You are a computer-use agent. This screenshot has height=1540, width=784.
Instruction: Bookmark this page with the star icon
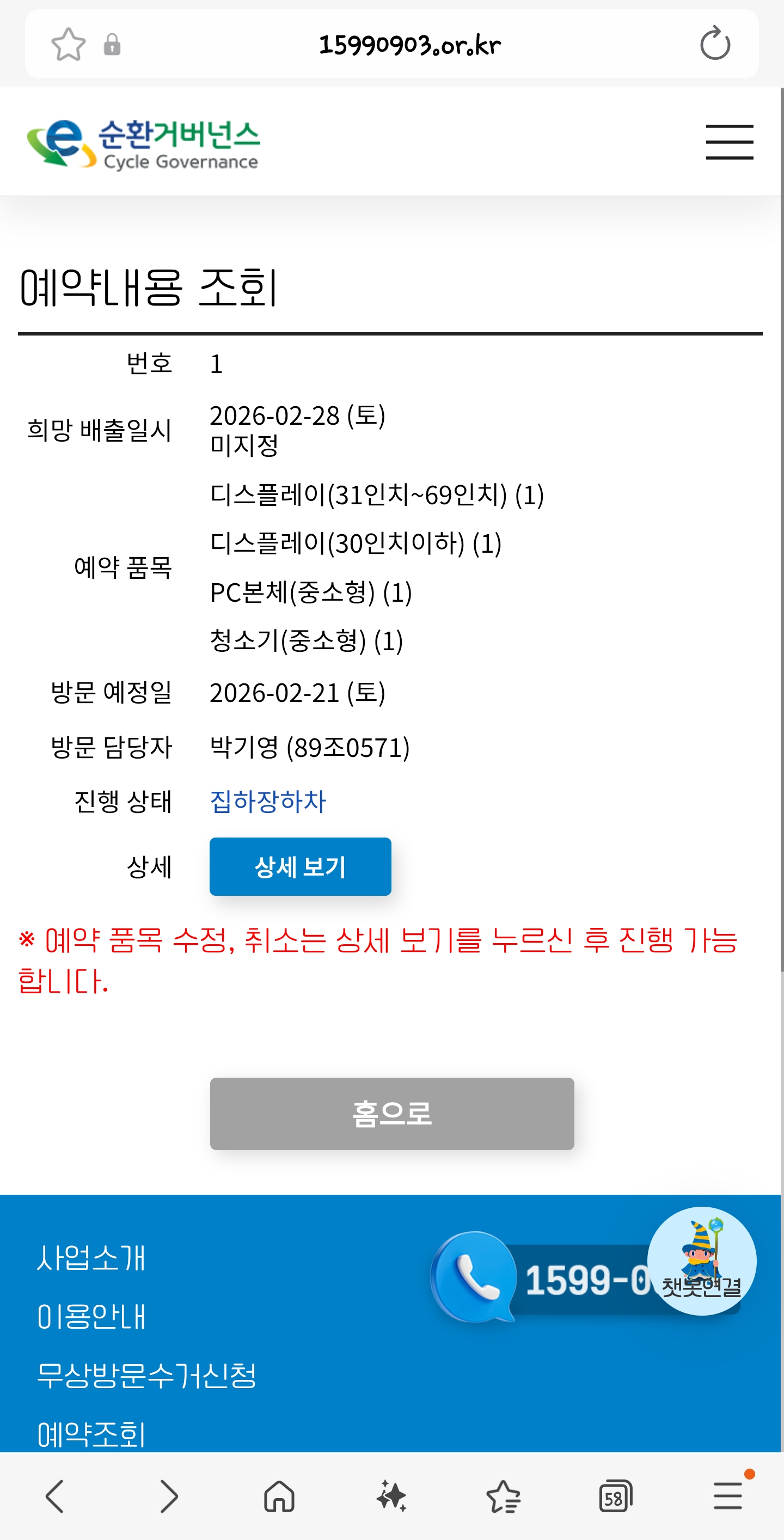pos(68,44)
